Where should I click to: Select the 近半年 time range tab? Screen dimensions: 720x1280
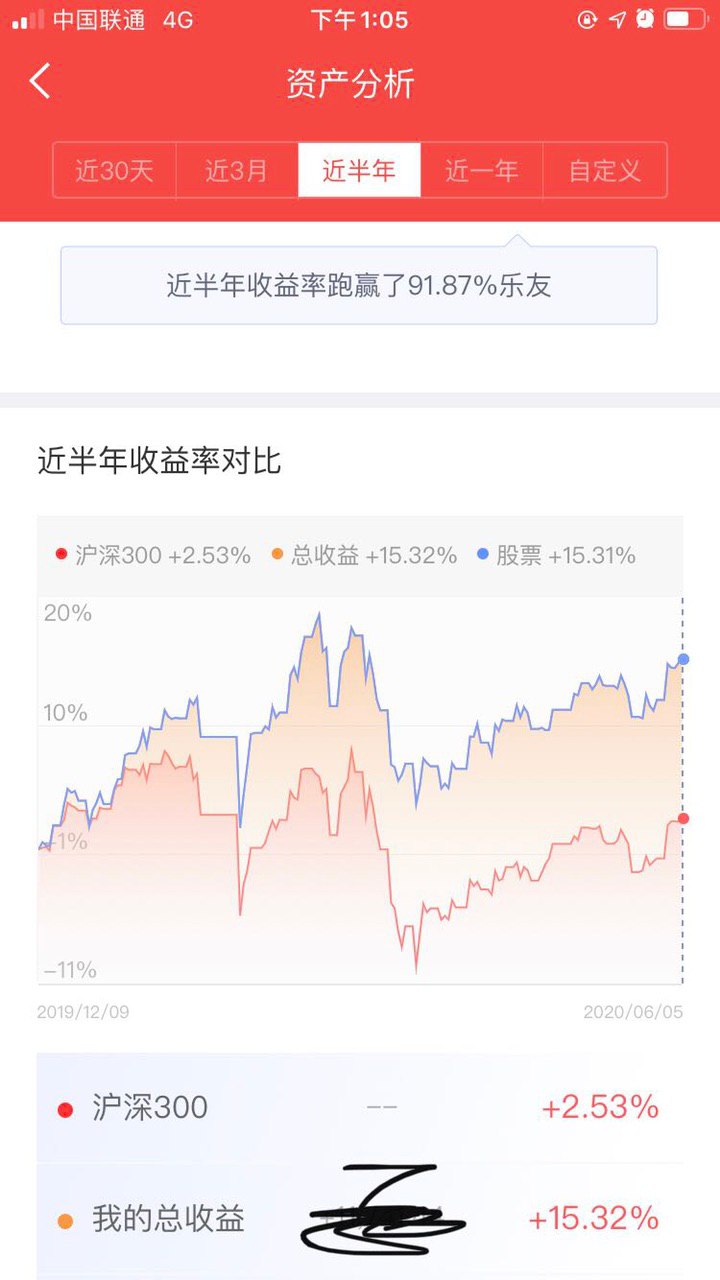coord(359,170)
